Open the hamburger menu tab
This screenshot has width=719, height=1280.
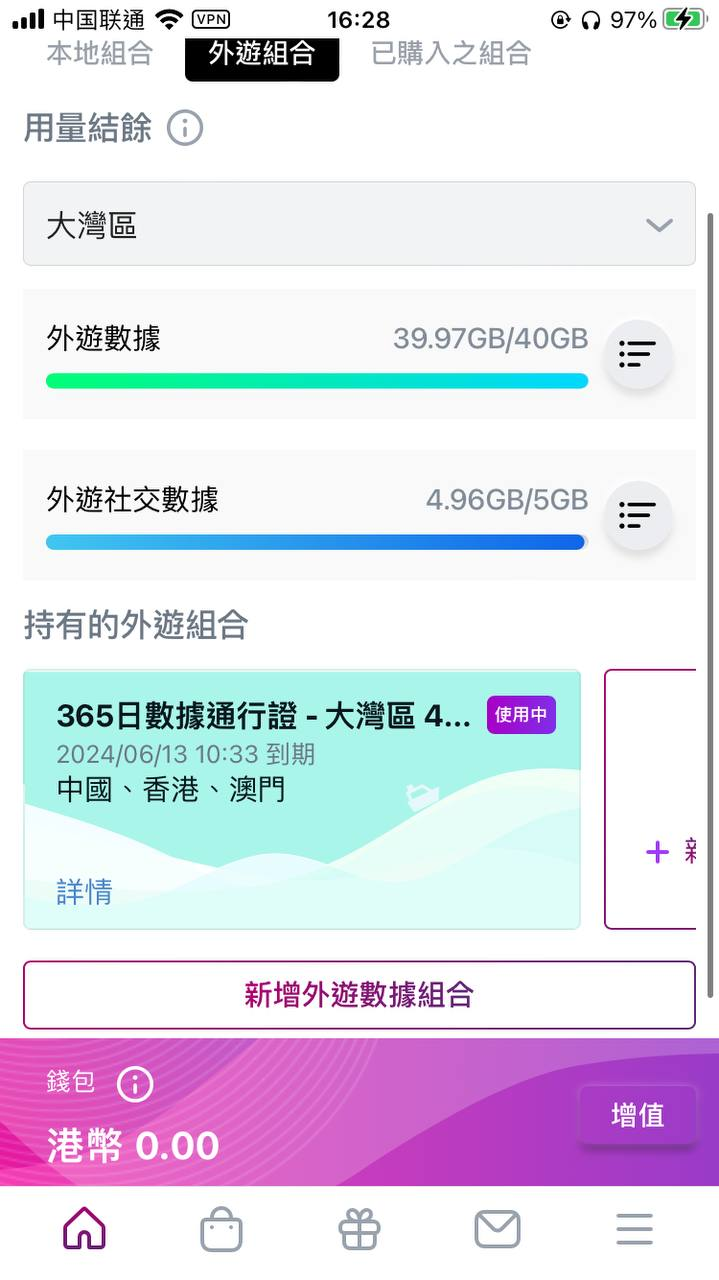click(x=634, y=1229)
